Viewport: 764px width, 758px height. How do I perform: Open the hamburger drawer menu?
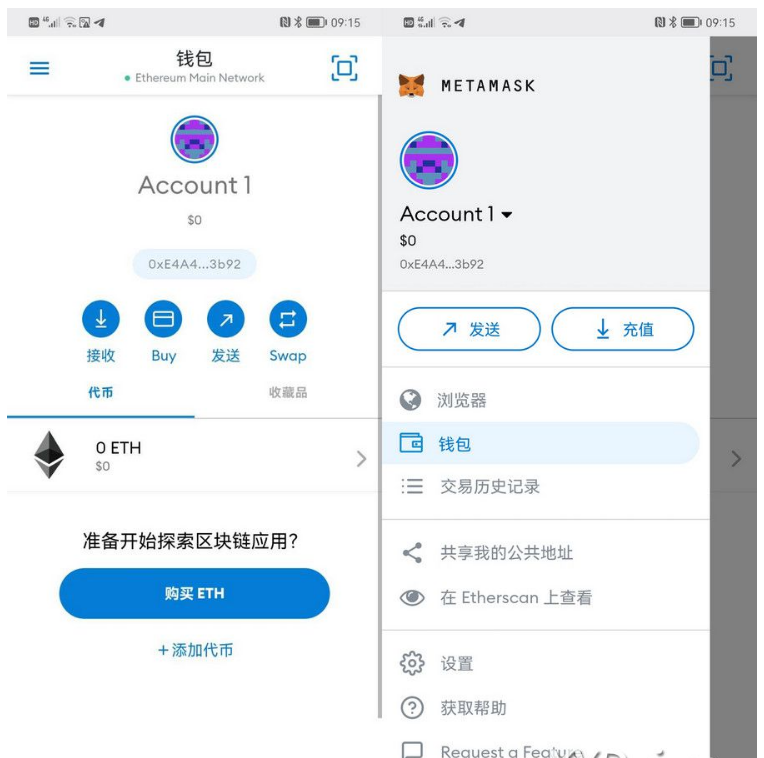[x=39, y=69]
